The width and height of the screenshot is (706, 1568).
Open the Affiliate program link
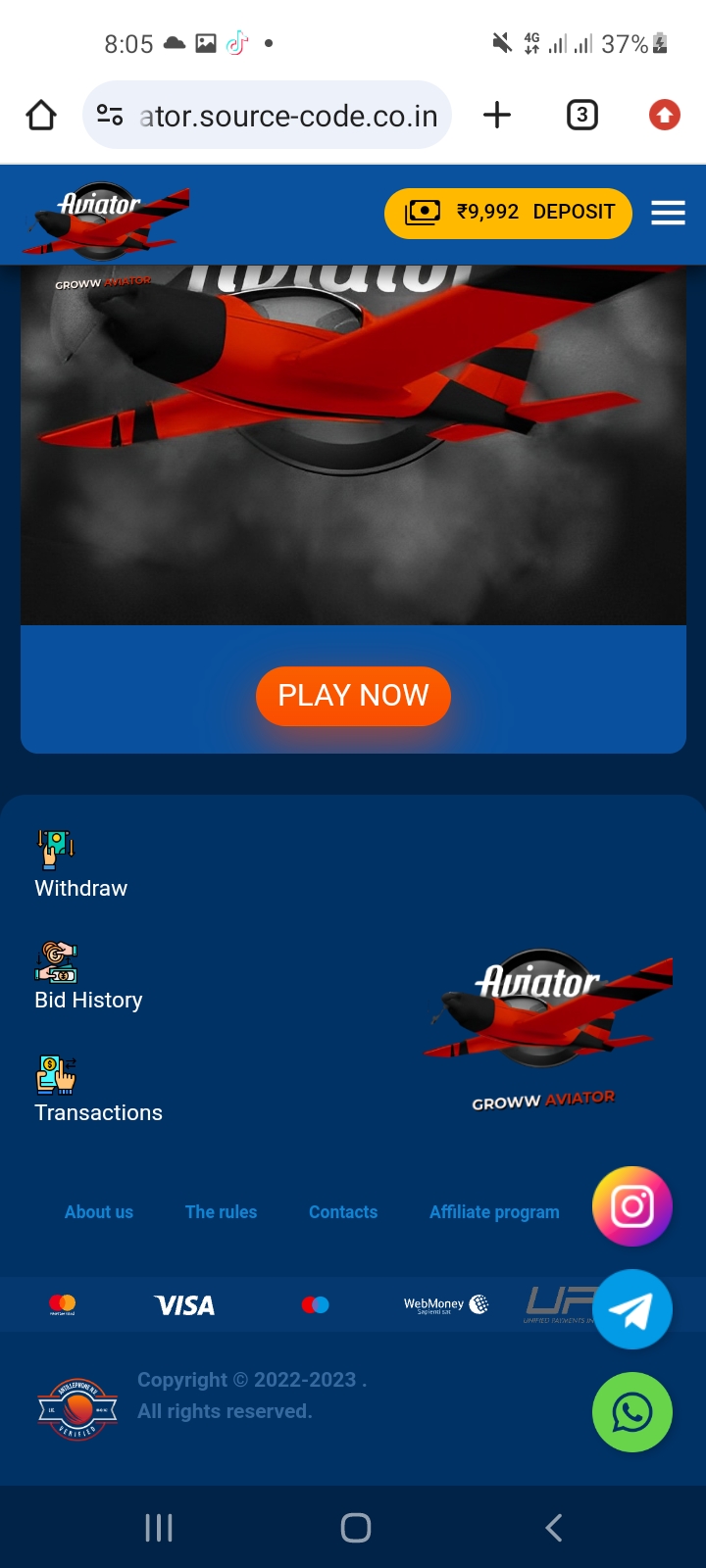[x=494, y=1212]
